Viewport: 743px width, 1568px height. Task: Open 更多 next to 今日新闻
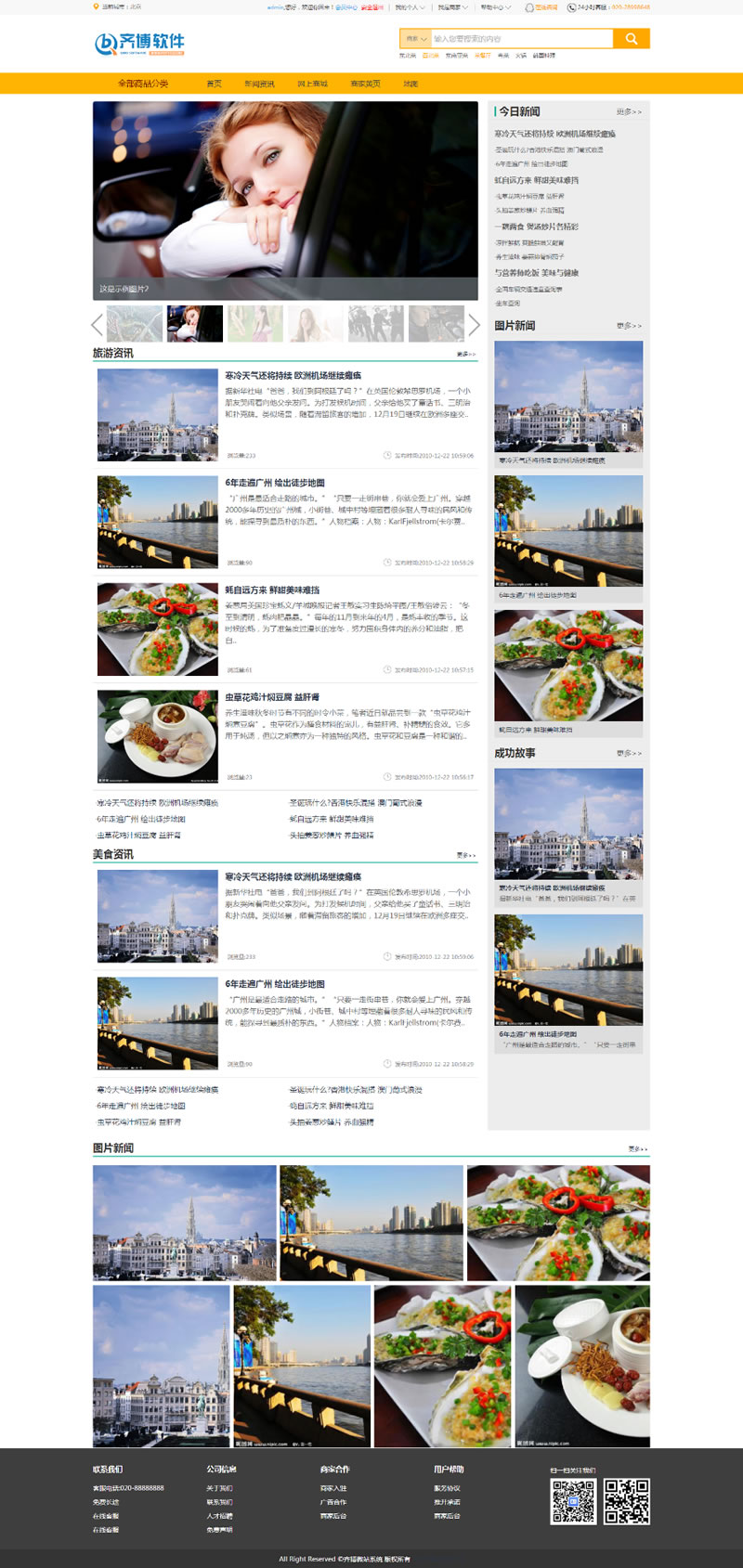point(628,111)
